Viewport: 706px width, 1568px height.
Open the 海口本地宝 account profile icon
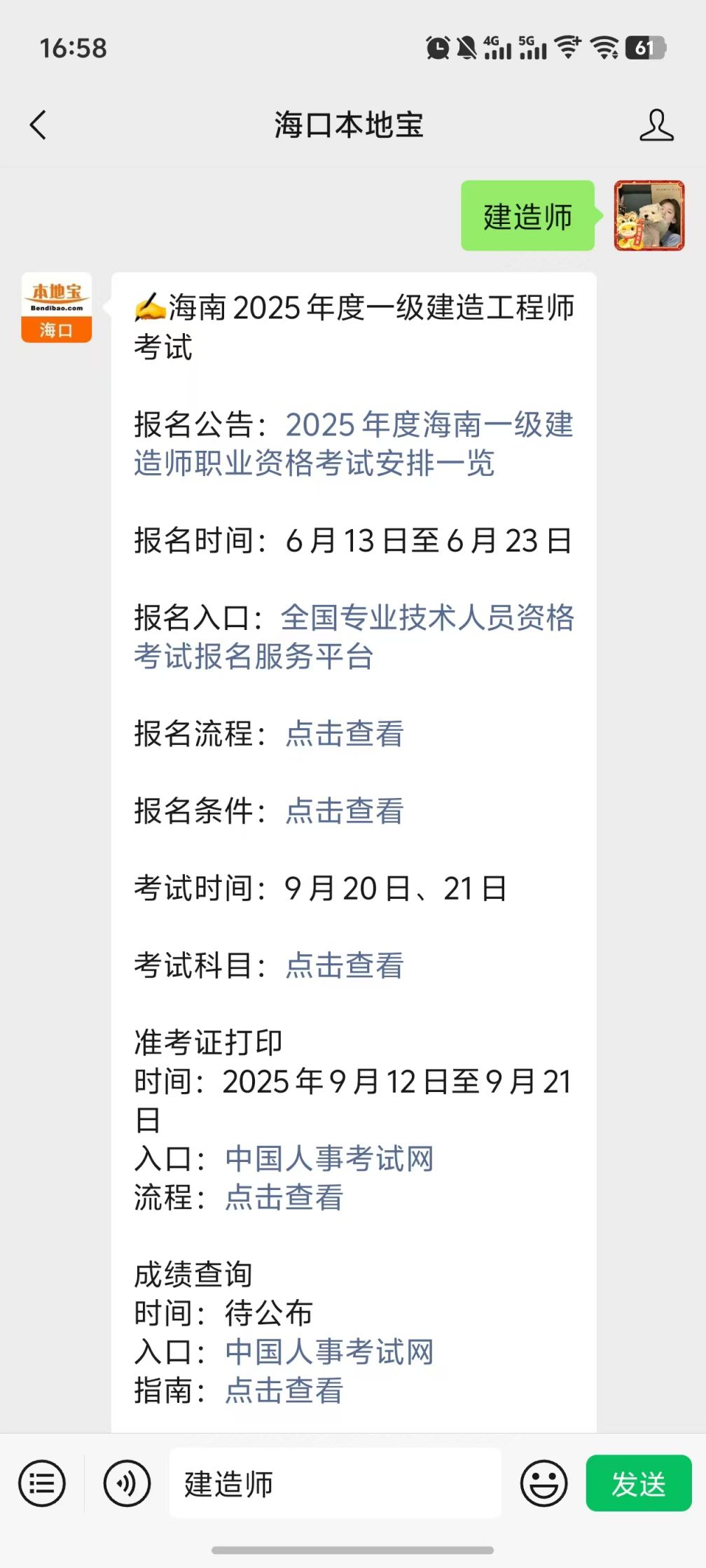tap(656, 125)
